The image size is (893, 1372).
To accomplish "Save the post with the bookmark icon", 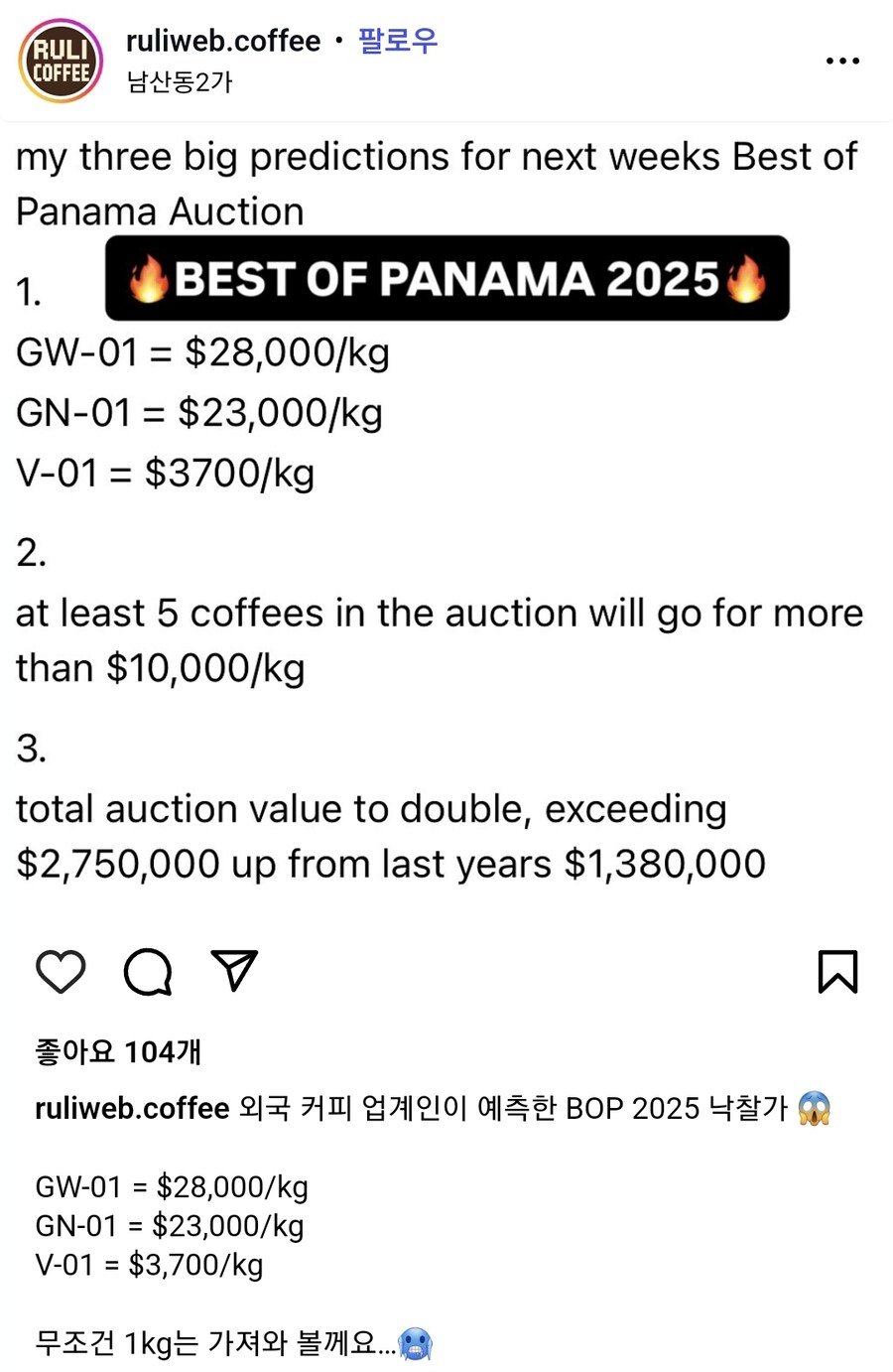I will pos(838,972).
